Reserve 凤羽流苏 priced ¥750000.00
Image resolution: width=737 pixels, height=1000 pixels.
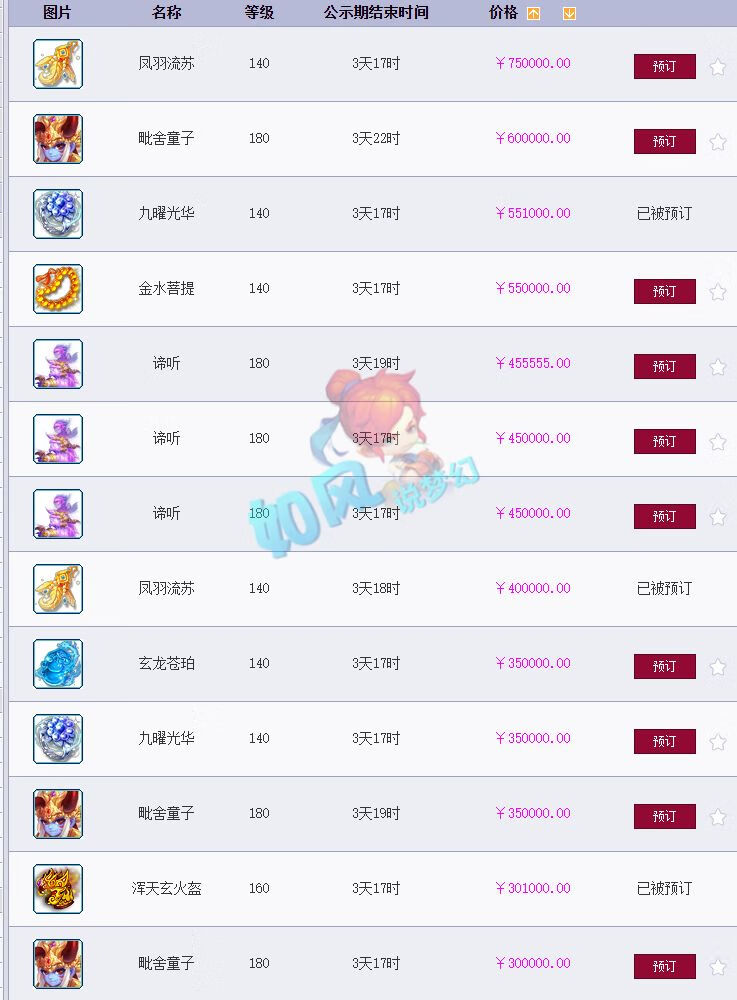point(664,66)
